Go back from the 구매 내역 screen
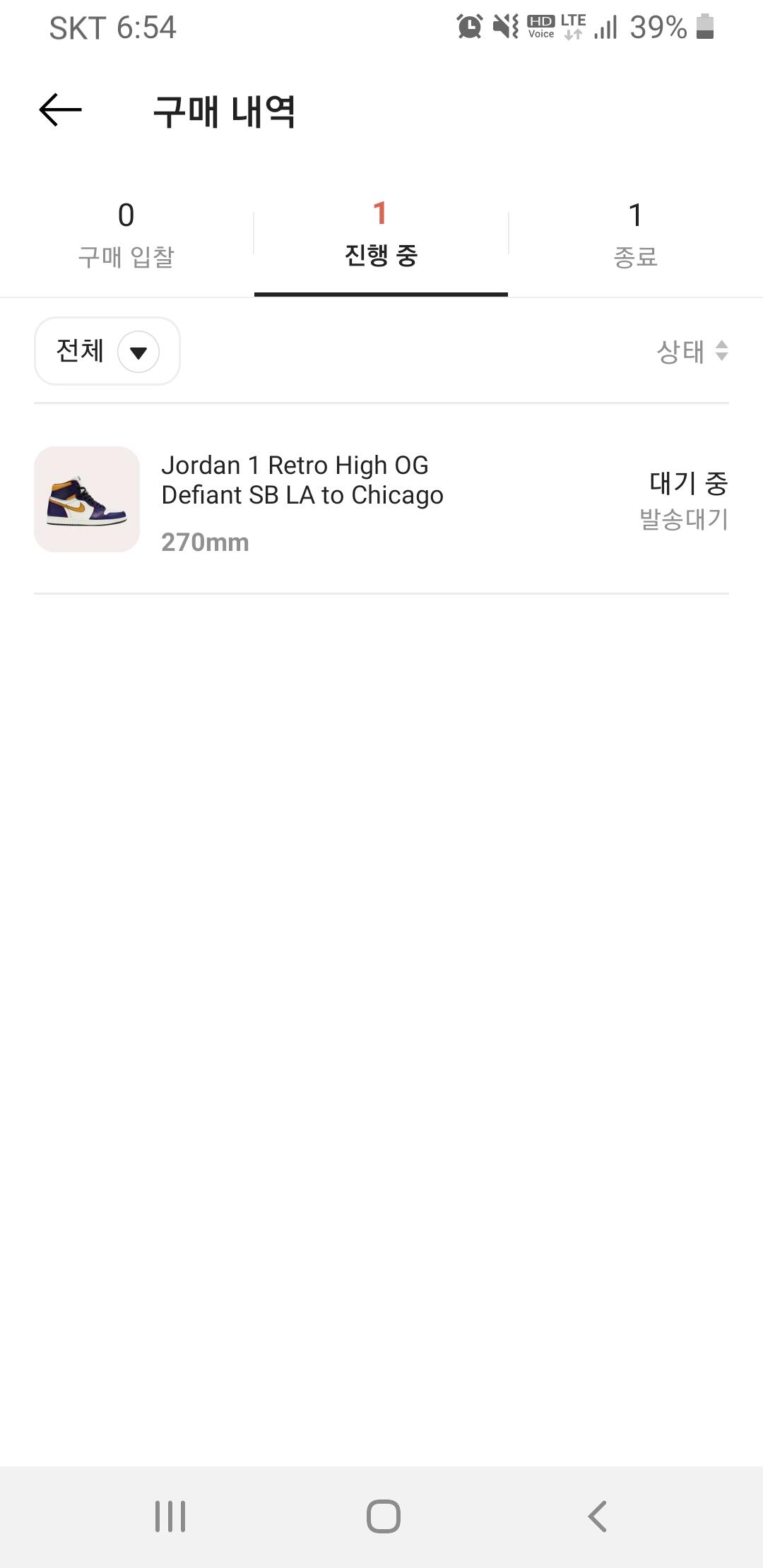 coord(61,110)
